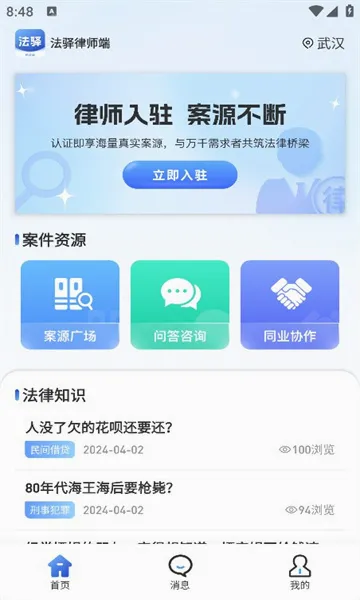Open 问答咨询 card

(x=180, y=305)
